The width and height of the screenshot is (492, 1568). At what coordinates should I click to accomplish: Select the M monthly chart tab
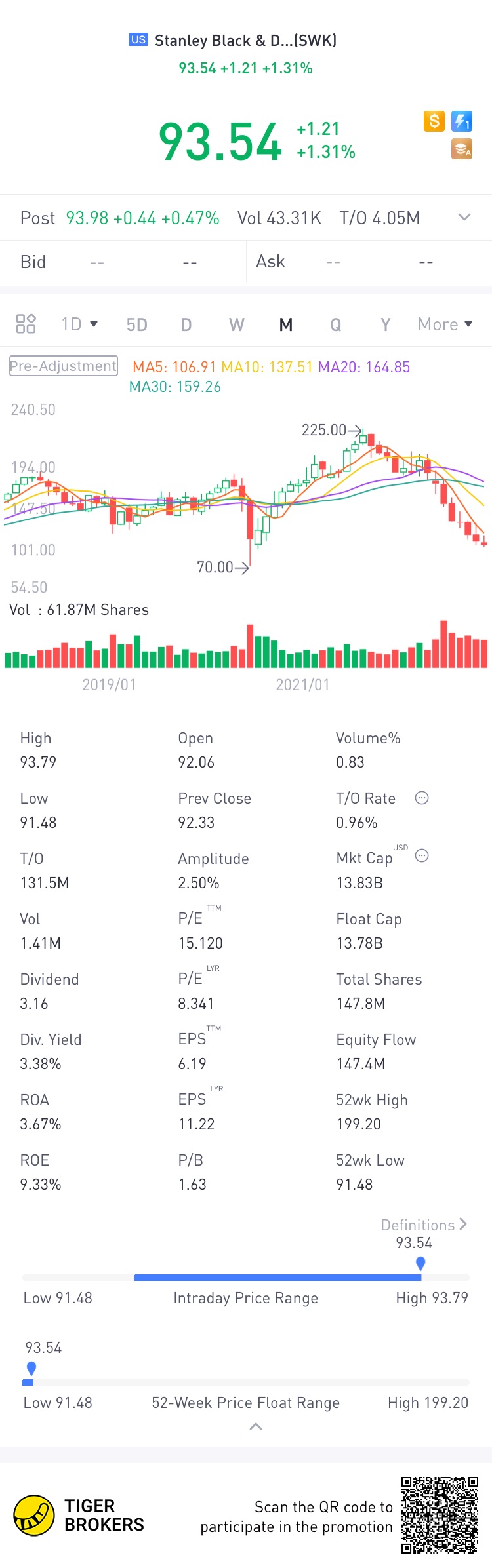(x=286, y=324)
